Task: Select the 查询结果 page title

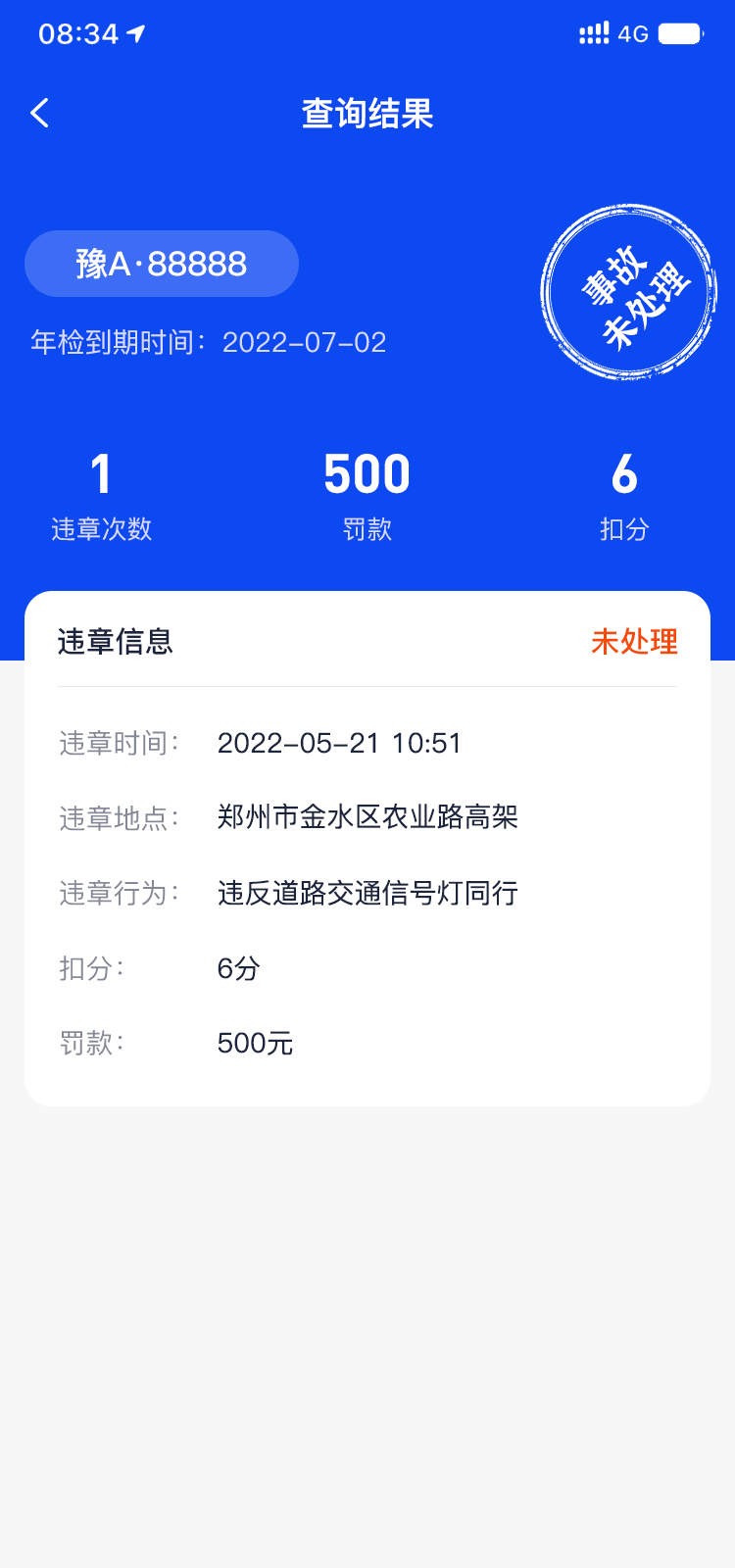Action: 367,114
